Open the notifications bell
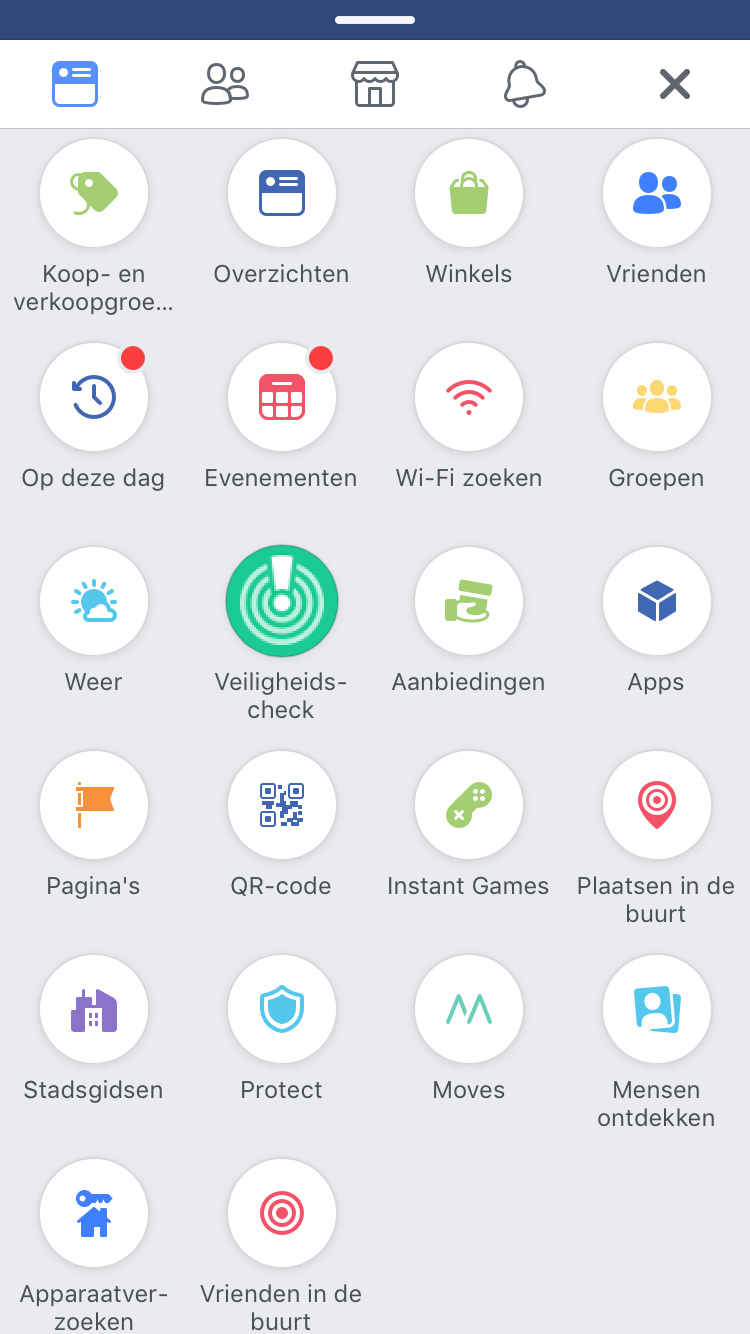750x1334 pixels. (524, 84)
